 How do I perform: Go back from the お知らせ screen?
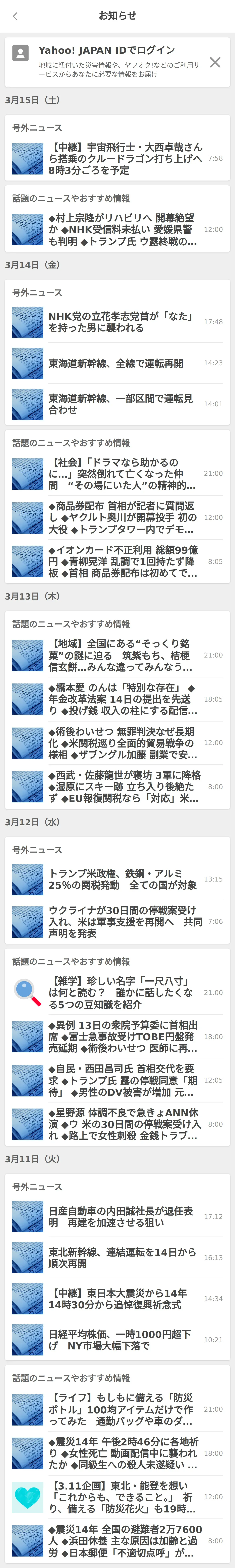pos(15,17)
